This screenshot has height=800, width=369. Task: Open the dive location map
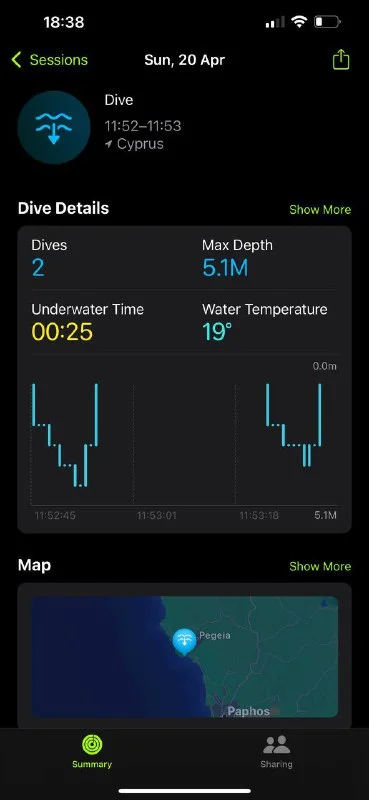184,656
